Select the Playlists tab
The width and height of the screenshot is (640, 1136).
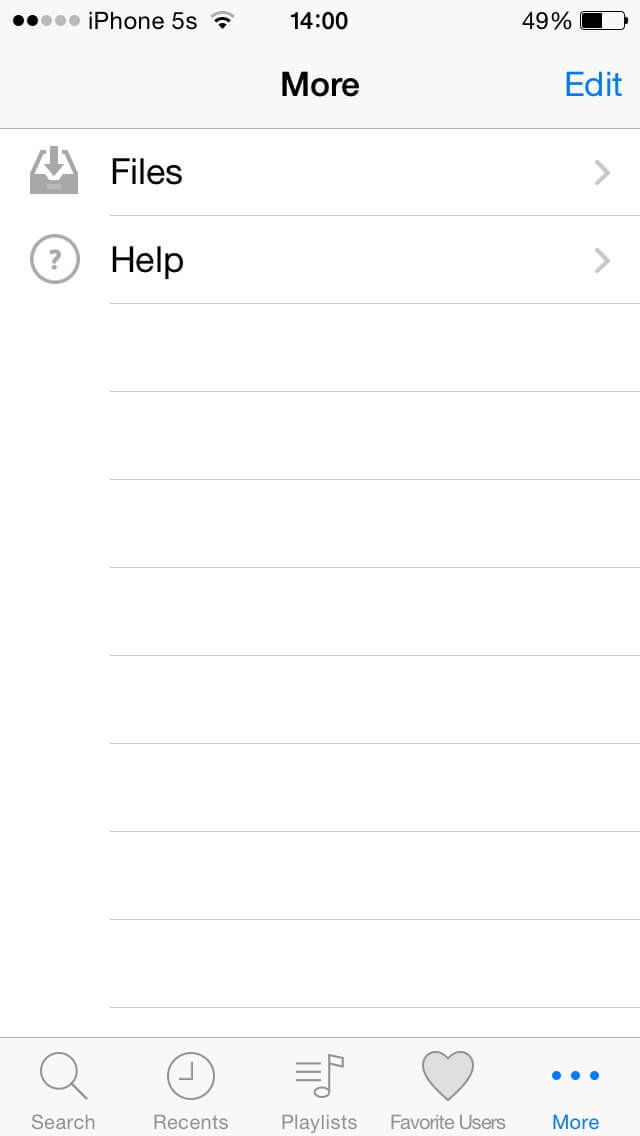319,1090
